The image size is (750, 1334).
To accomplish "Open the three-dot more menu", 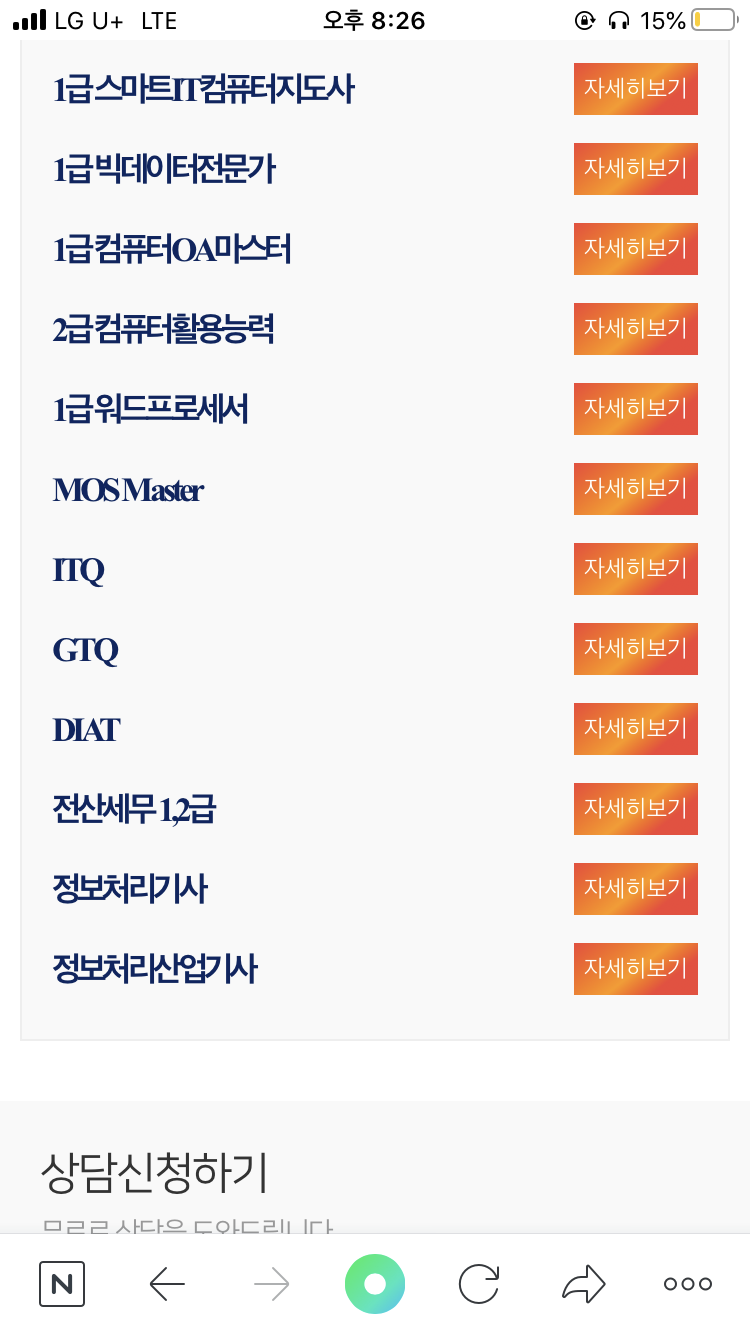I will (x=688, y=1284).
